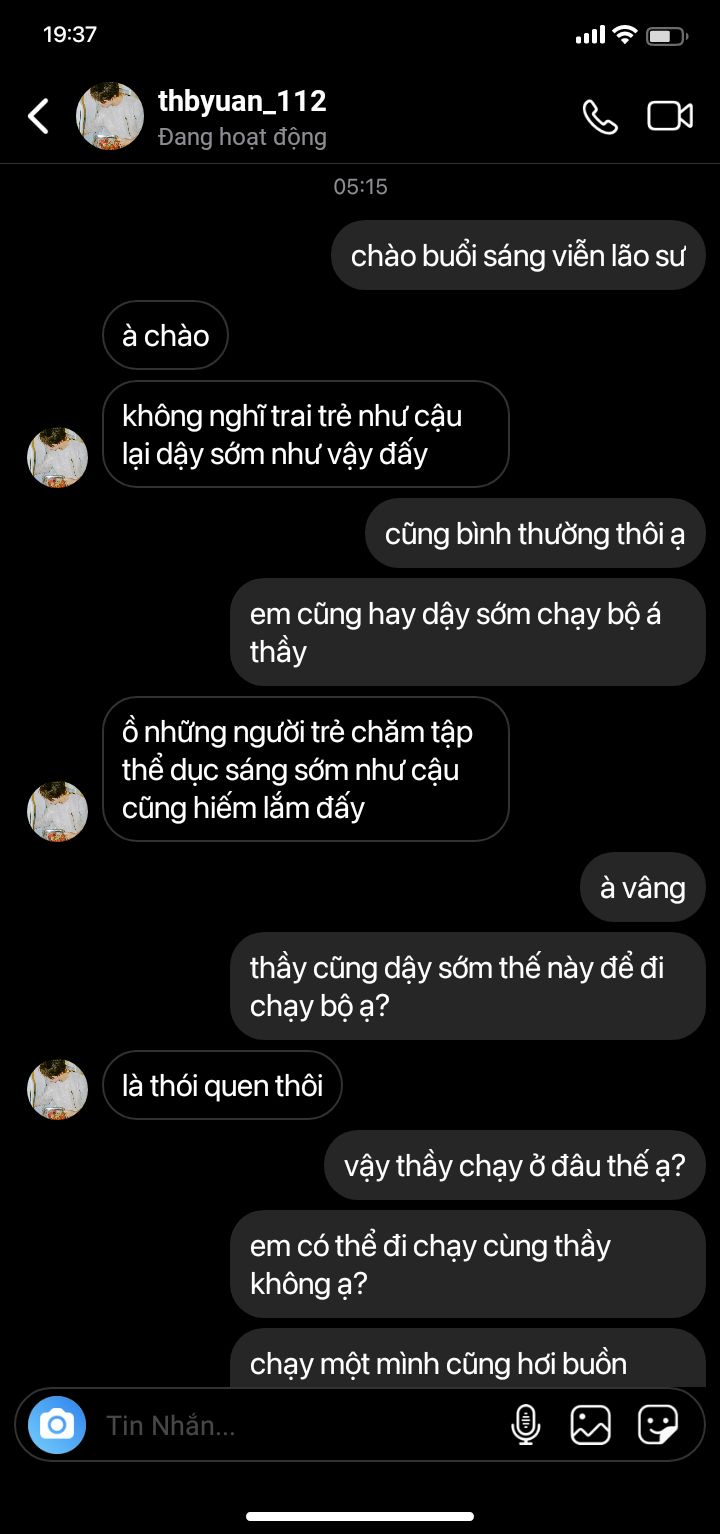Open the photo gallery picker

point(590,1425)
